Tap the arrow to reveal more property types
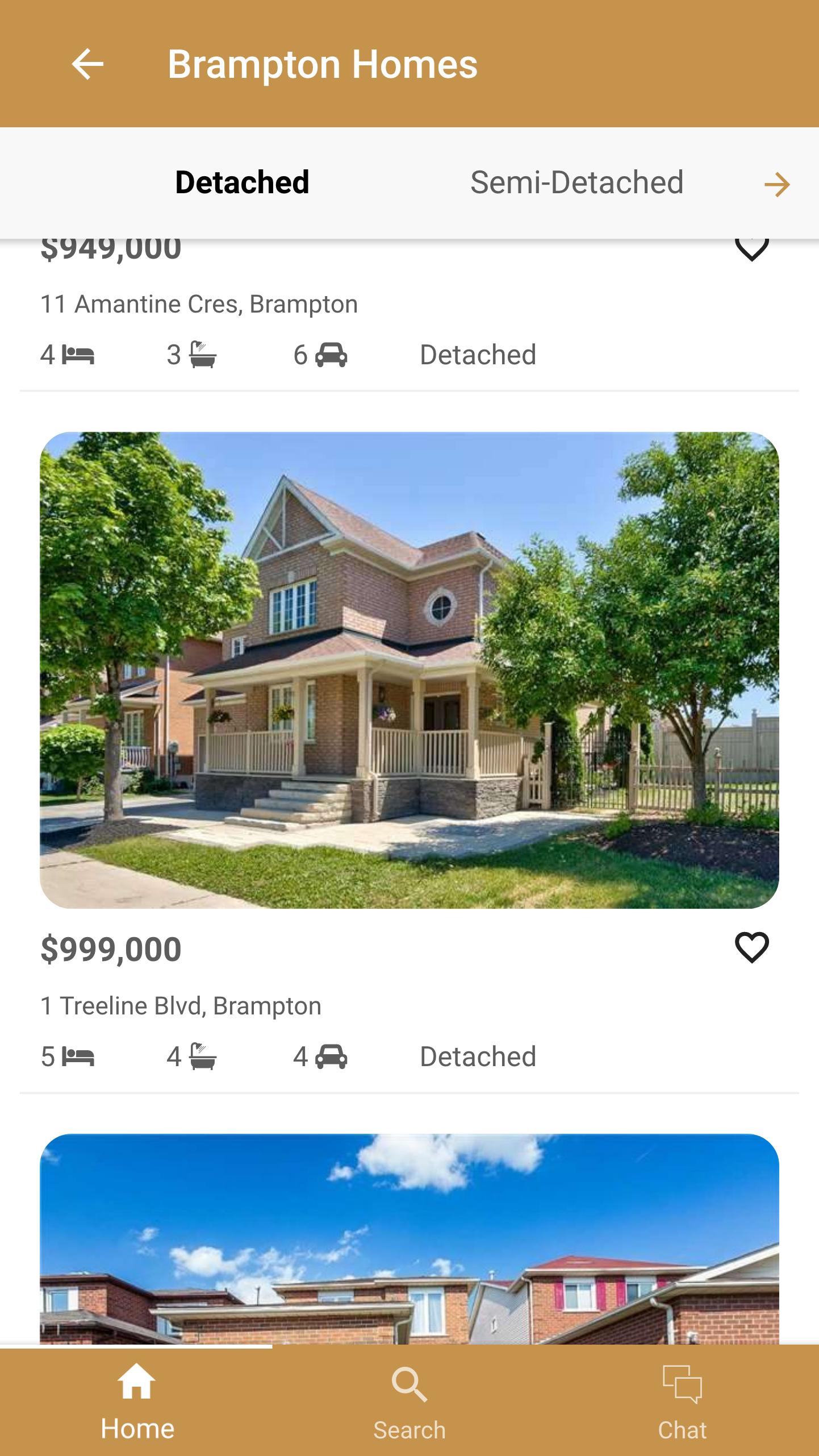 point(778,184)
